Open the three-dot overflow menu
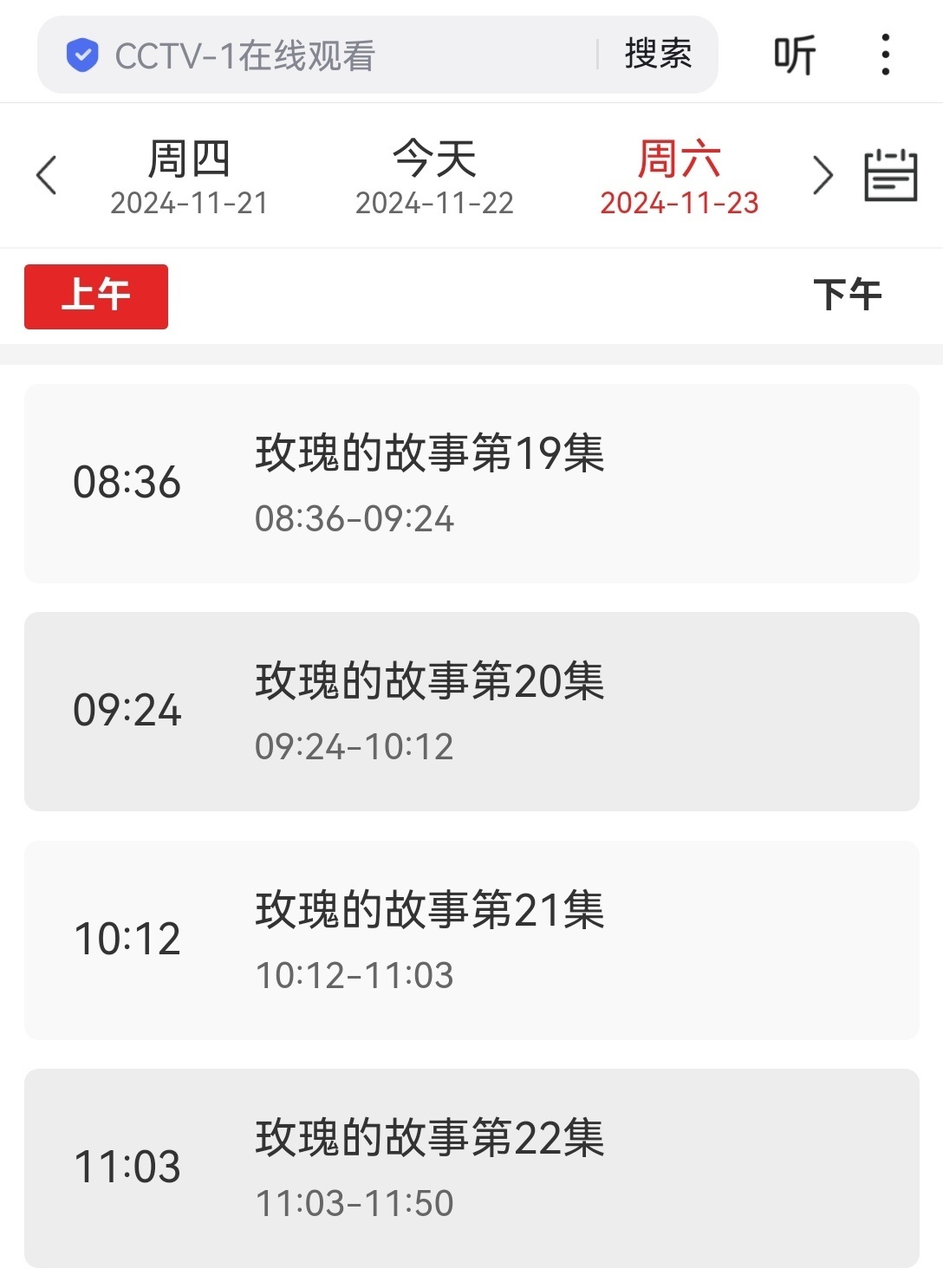 tap(885, 55)
